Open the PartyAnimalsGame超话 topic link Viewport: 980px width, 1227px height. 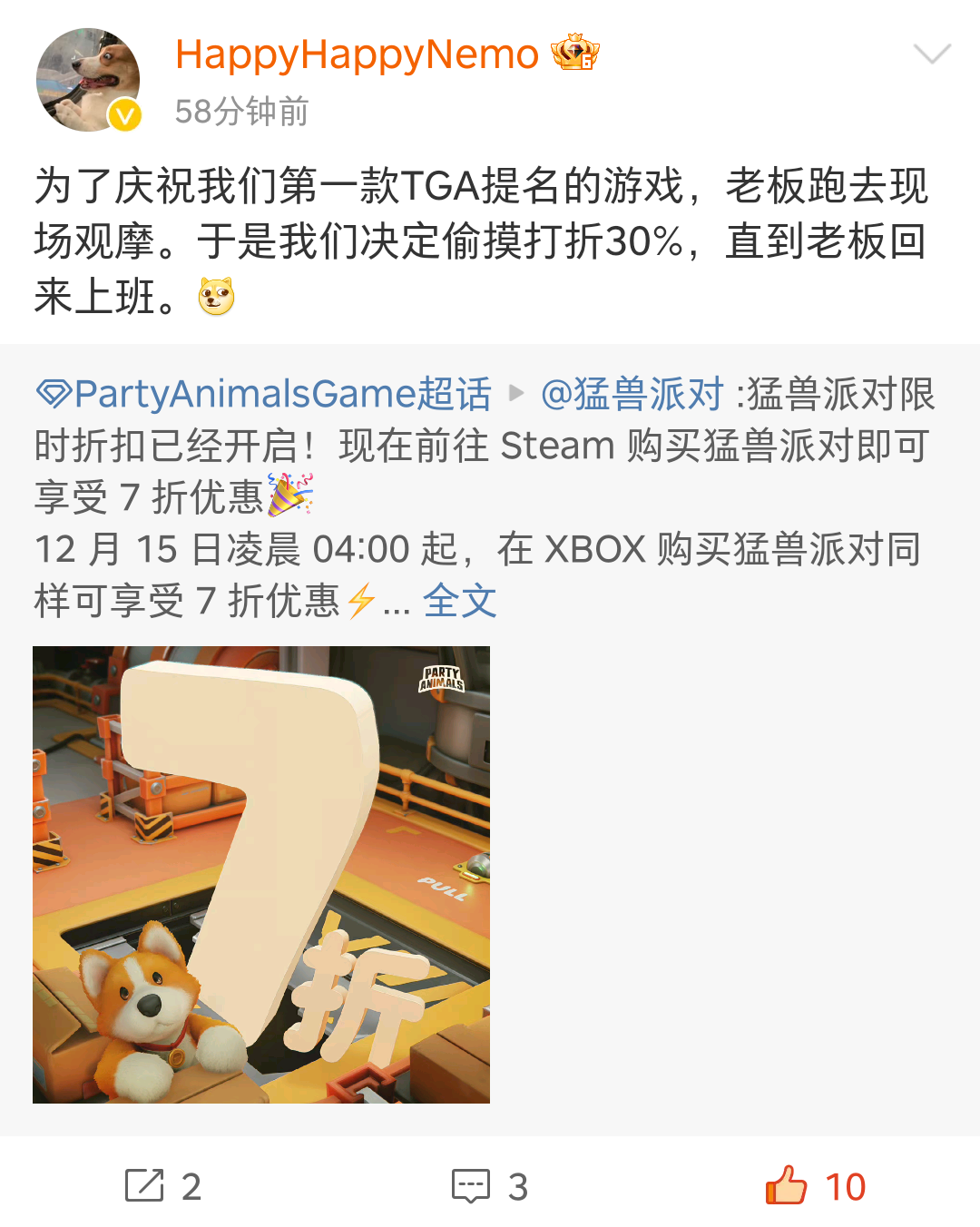pos(264,394)
